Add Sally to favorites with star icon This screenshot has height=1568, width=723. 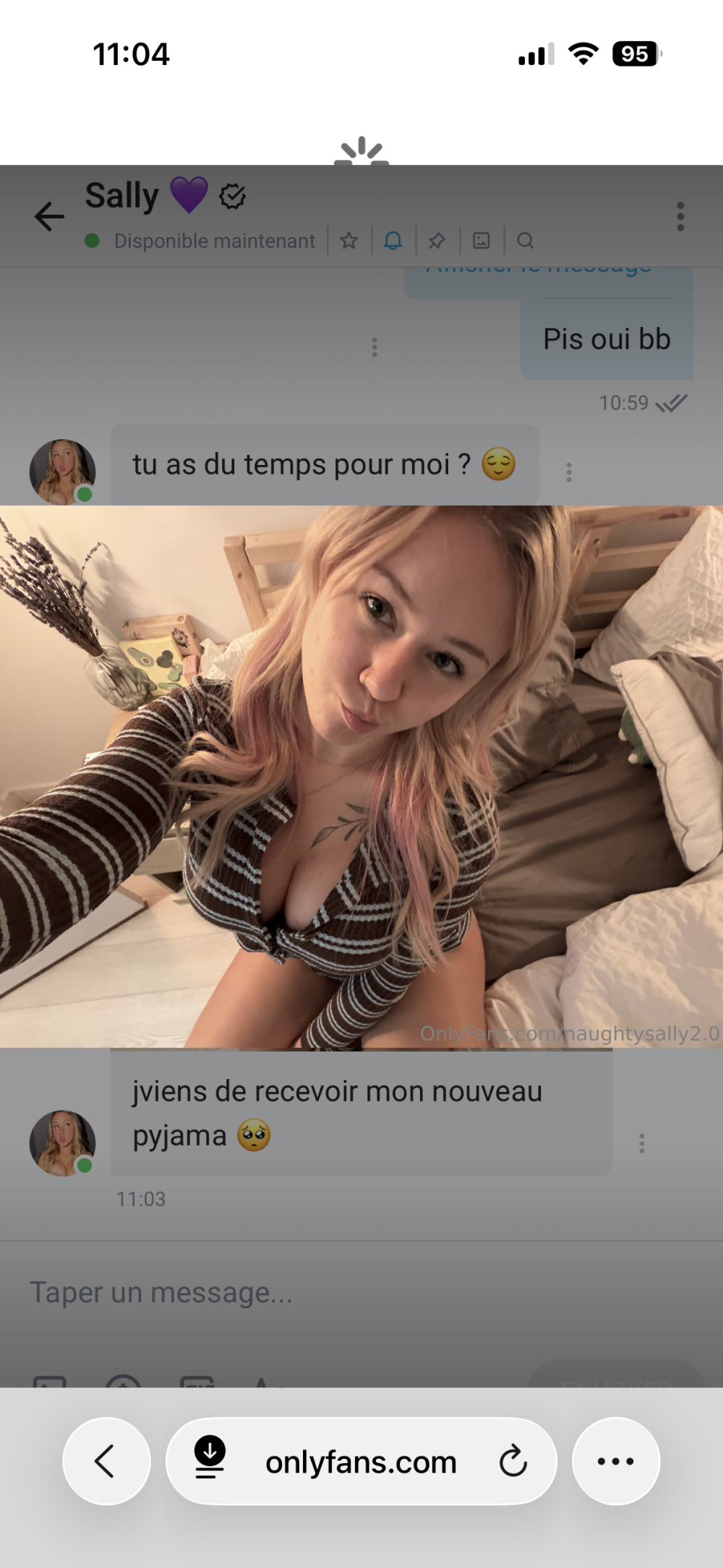[349, 240]
